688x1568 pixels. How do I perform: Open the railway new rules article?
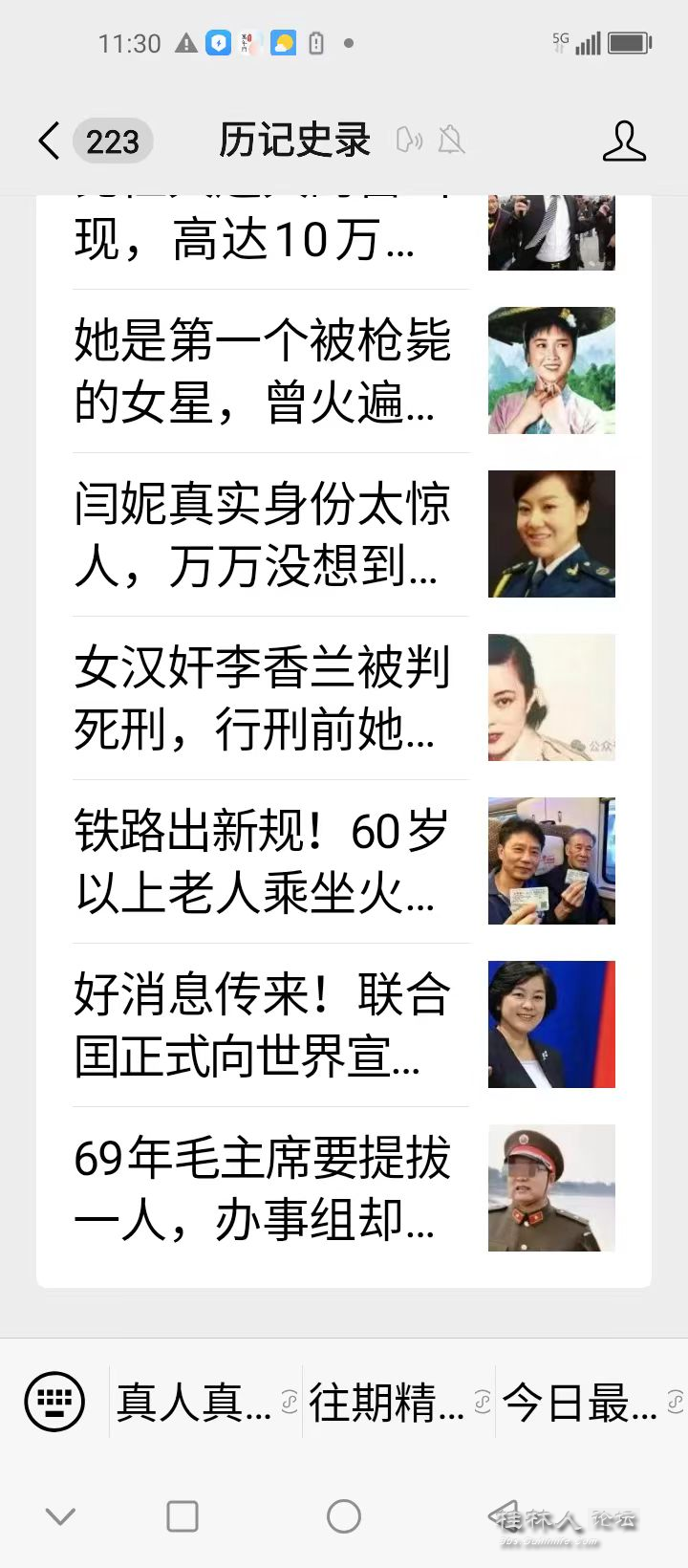[x=263, y=861]
